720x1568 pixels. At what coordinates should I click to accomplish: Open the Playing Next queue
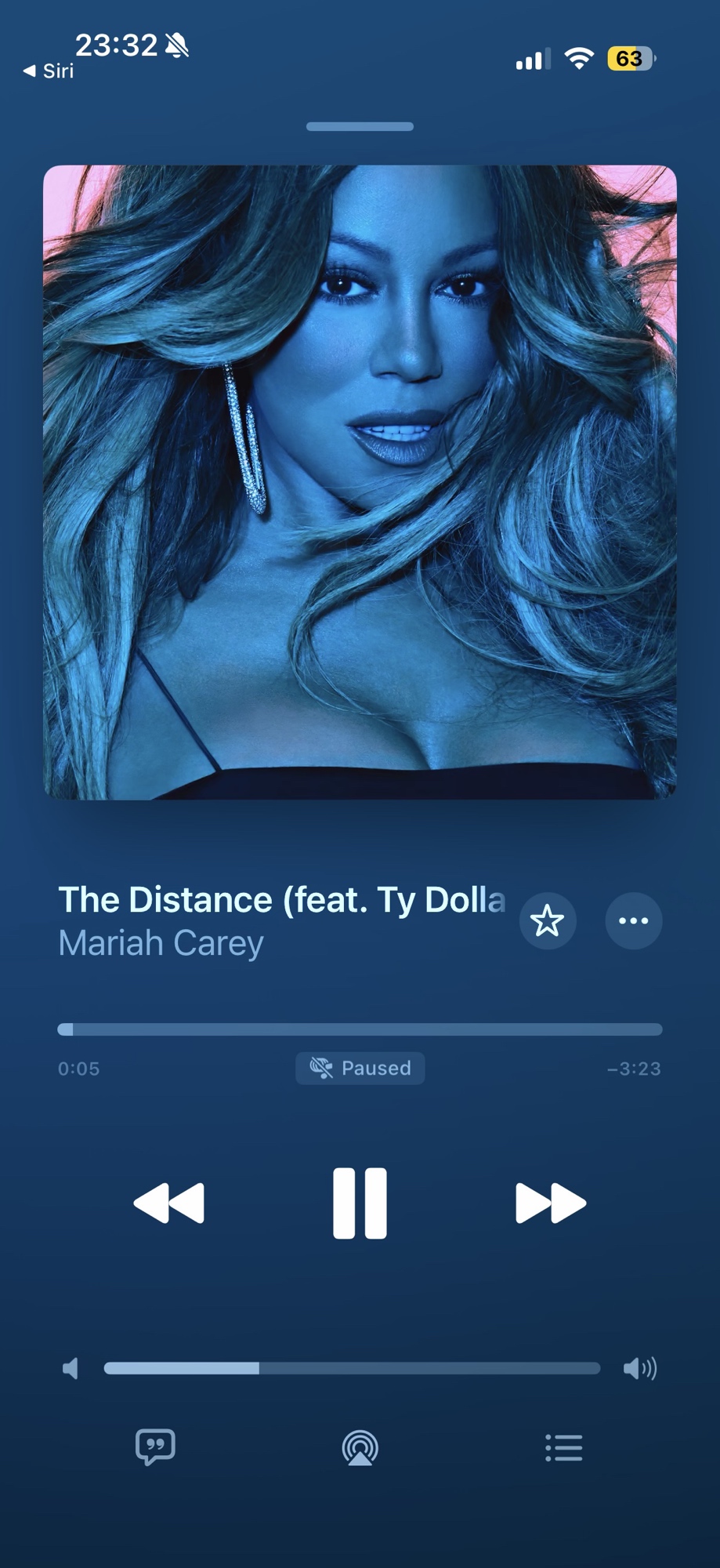pos(563,1447)
